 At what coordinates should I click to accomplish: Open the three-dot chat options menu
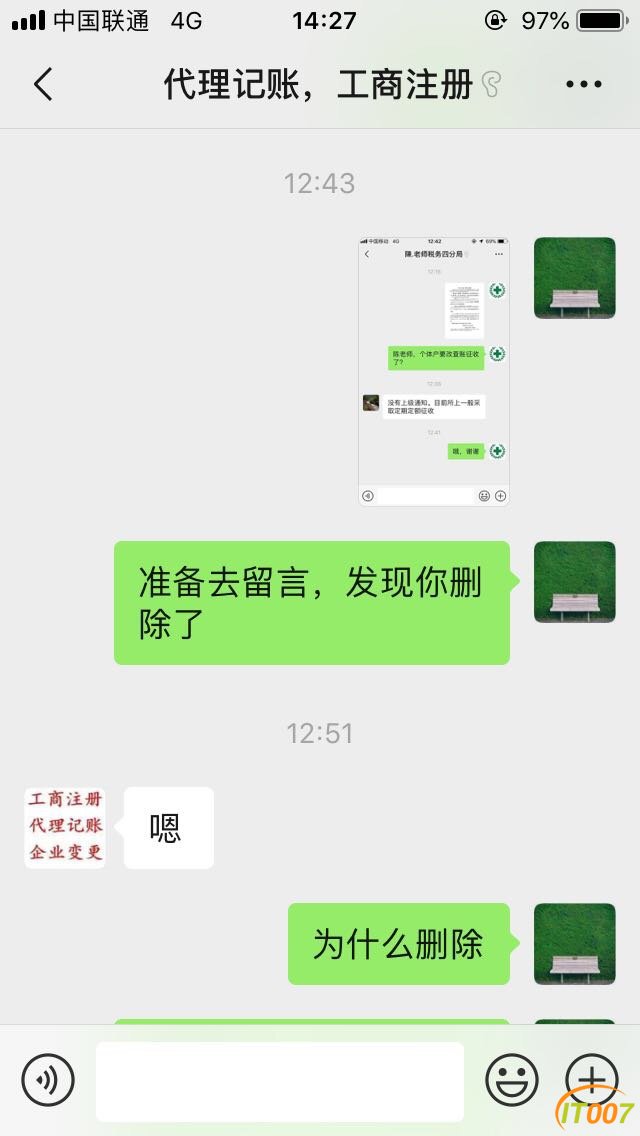point(583,85)
